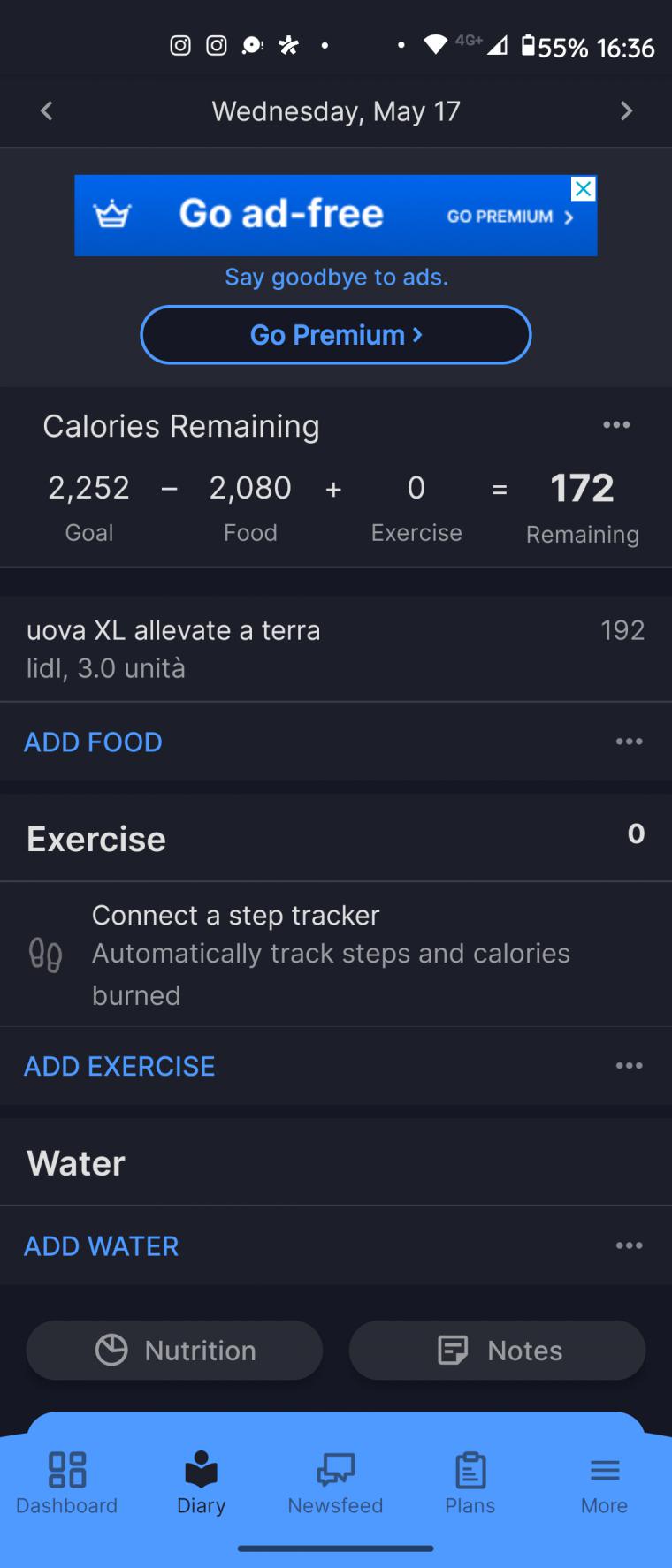
Task: Tap the Go Premium outlined button
Action: (335, 335)
